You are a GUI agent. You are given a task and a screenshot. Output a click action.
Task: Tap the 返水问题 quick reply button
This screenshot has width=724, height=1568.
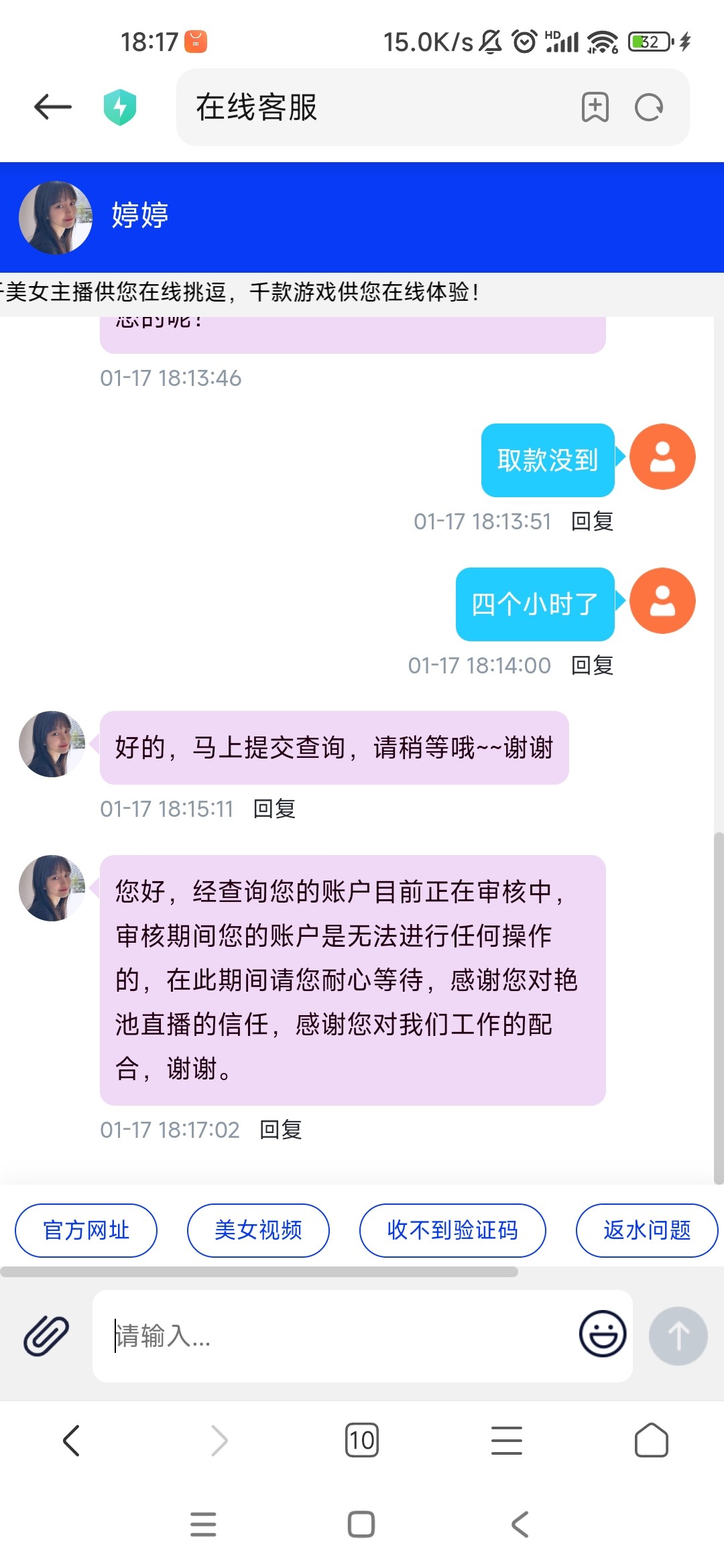(646, 1230)
